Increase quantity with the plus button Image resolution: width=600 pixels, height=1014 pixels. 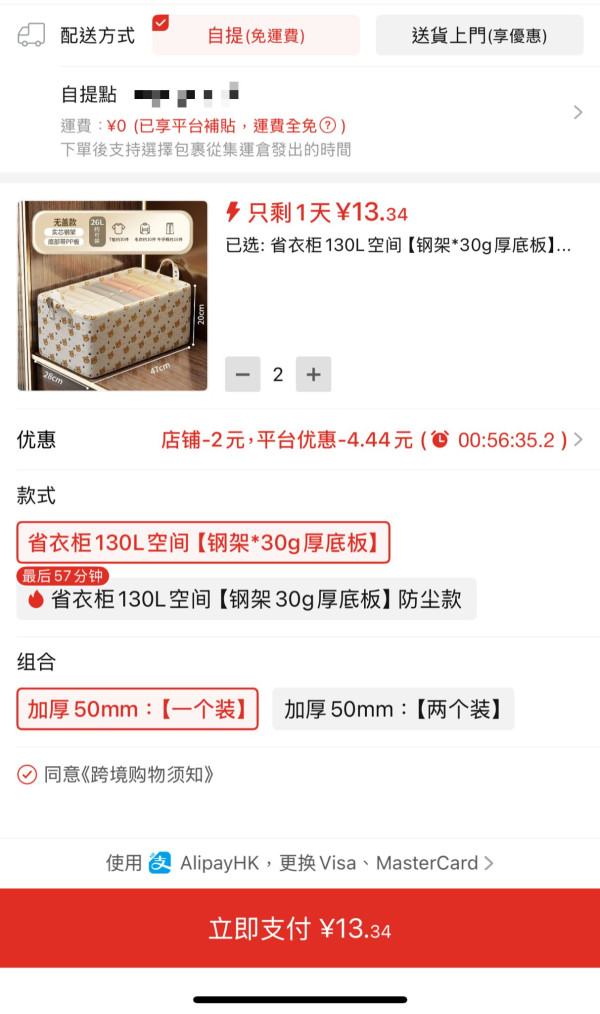[313, 374]
